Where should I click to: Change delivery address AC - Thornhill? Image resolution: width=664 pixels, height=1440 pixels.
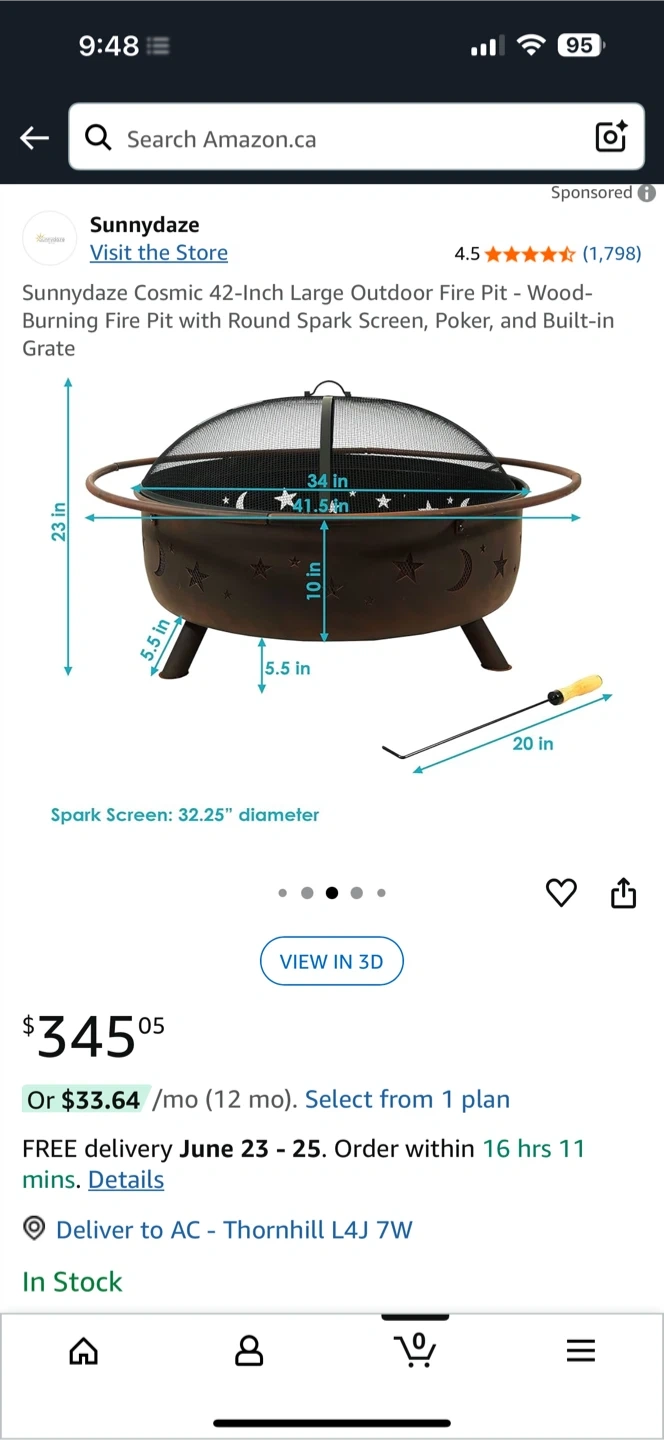pyautogui.click(x=234, y=1230)
